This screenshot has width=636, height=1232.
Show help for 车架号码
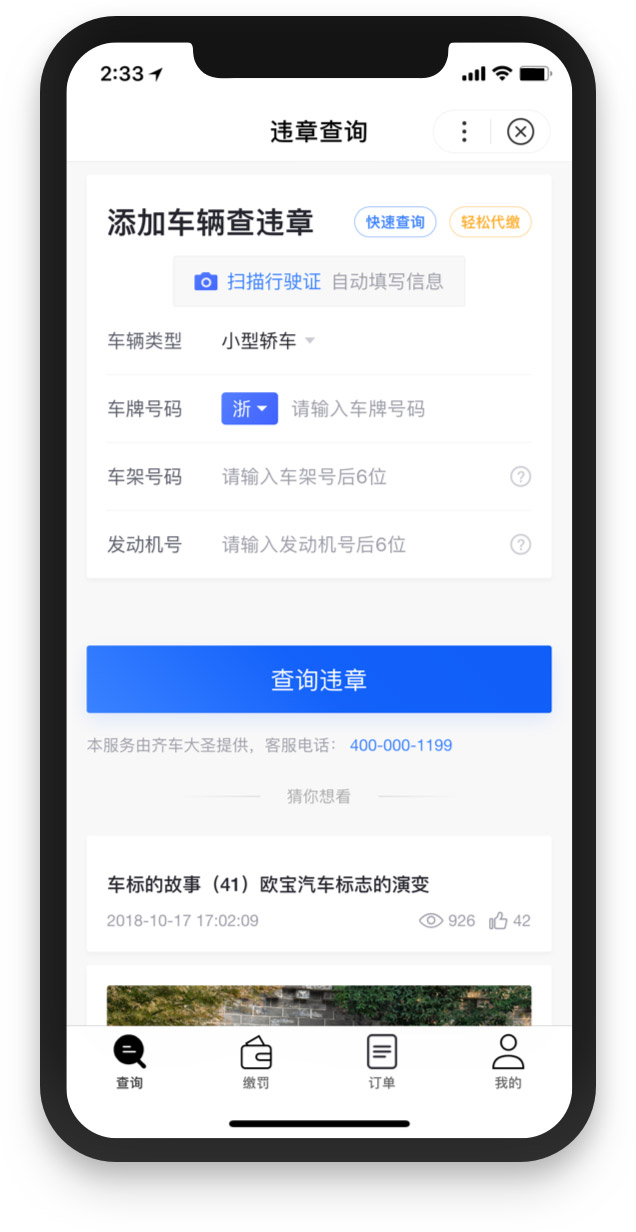(x=520, y=477)
